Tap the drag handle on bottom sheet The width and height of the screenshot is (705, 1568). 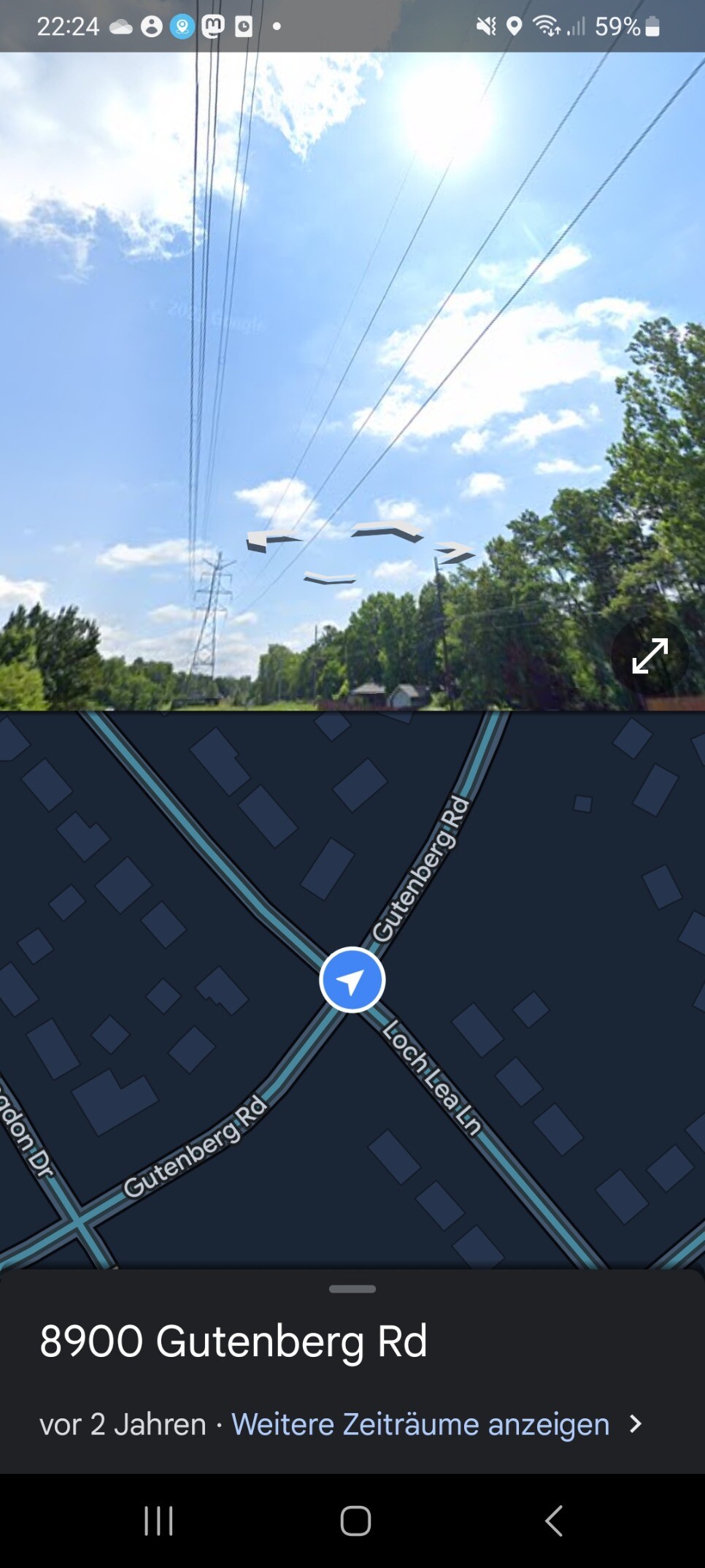[352, 1289]
